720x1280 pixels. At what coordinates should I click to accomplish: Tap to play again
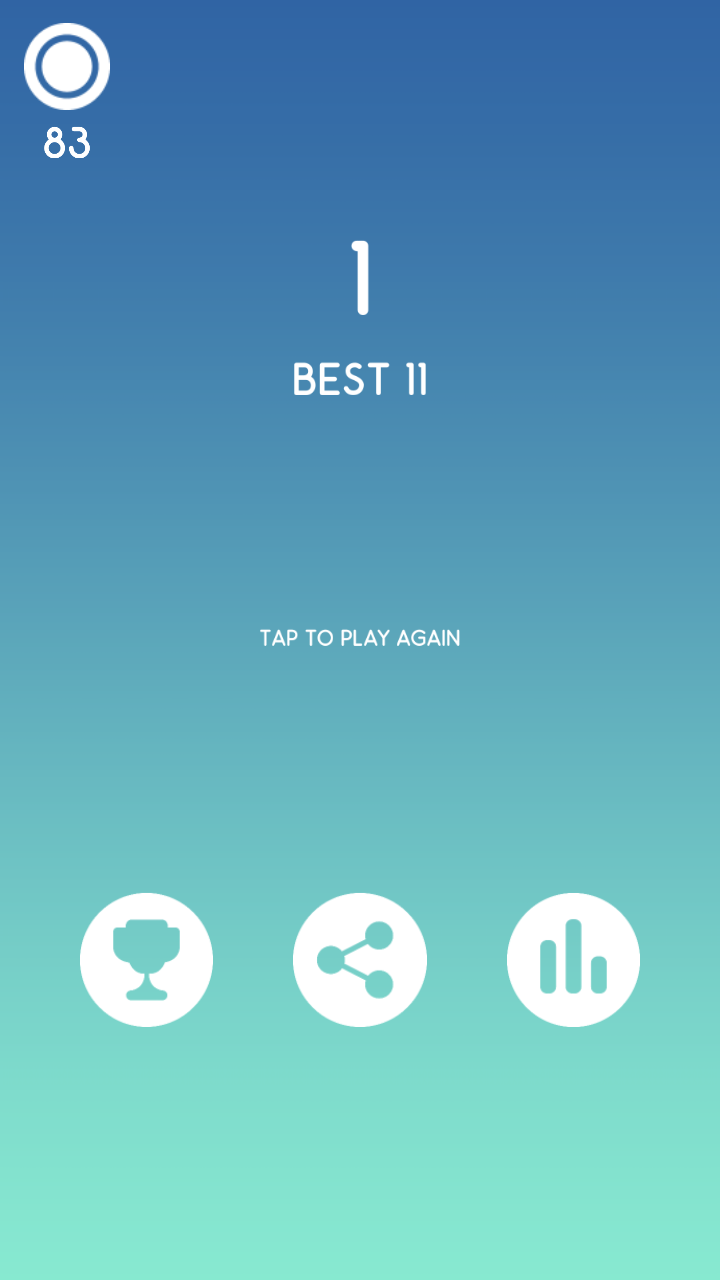click(x=360, y=638)
